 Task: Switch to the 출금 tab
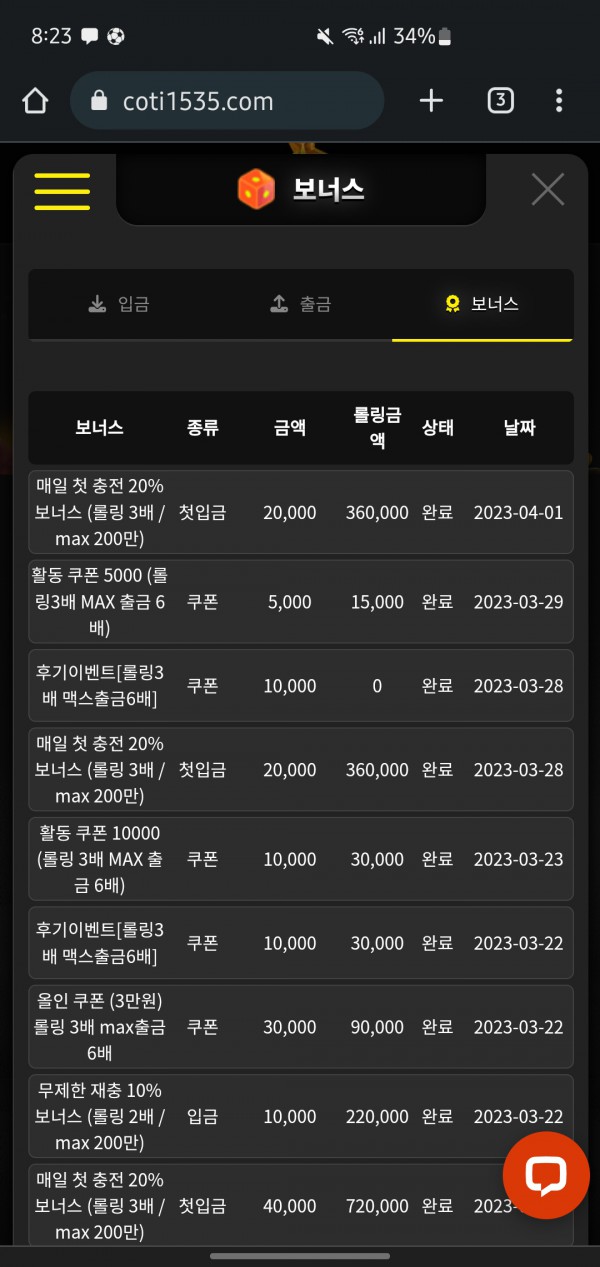coord(301,304)
